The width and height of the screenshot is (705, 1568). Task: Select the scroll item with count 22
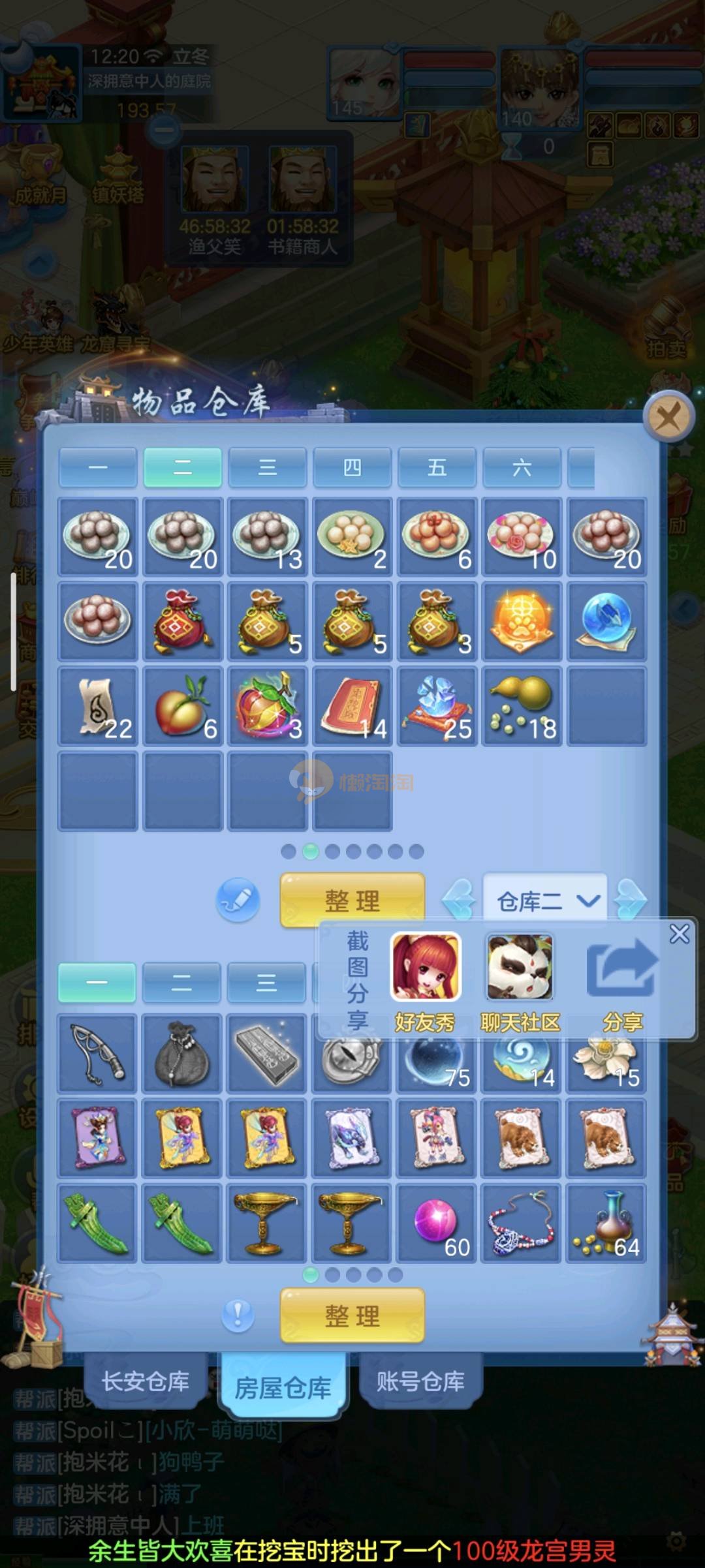[98, 706]
